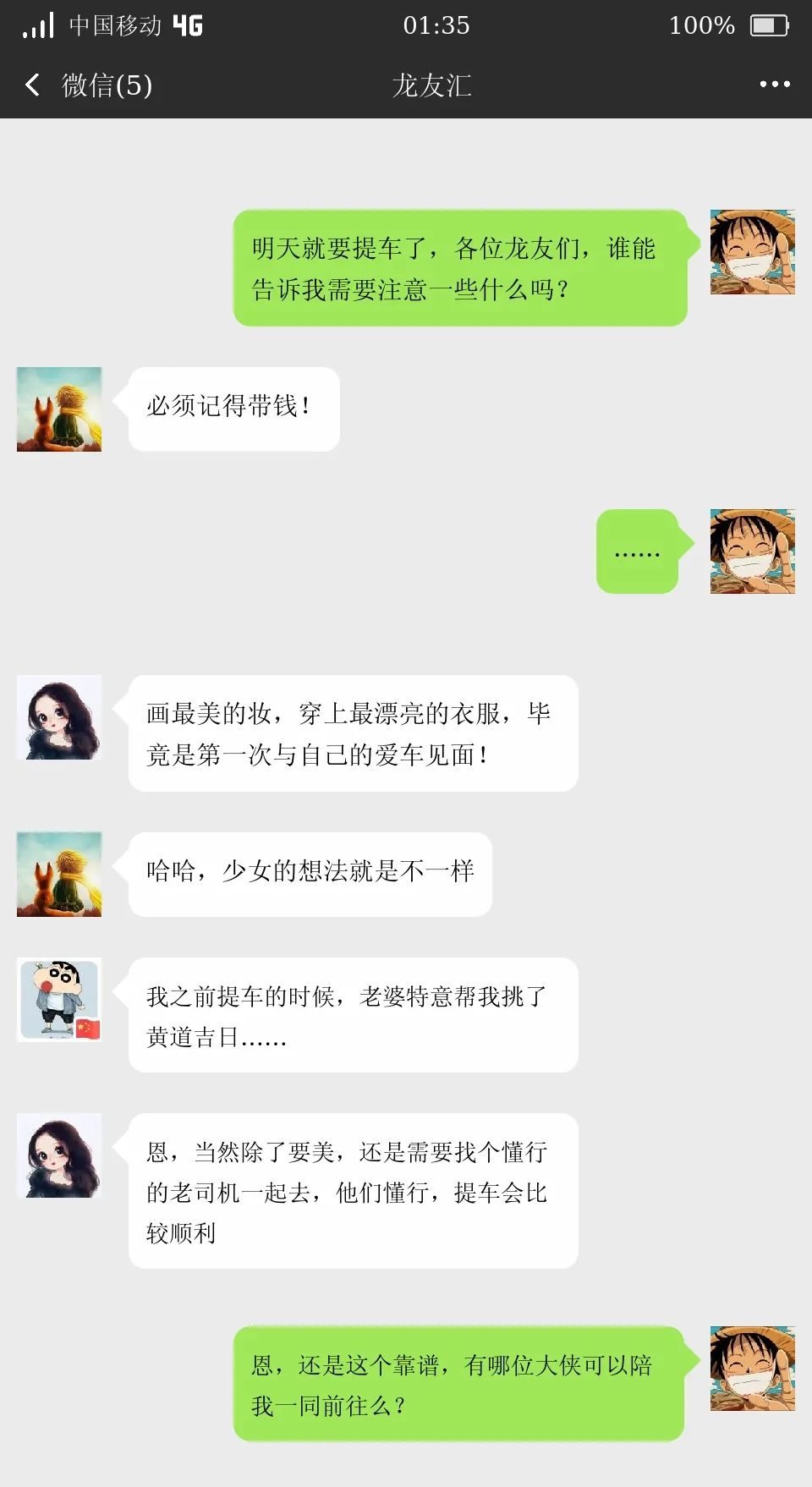Viewport: 812px width, 1487px height.
Task: Tap own avatar beside "明天就要提车了" message
Action: coord(752,252)
